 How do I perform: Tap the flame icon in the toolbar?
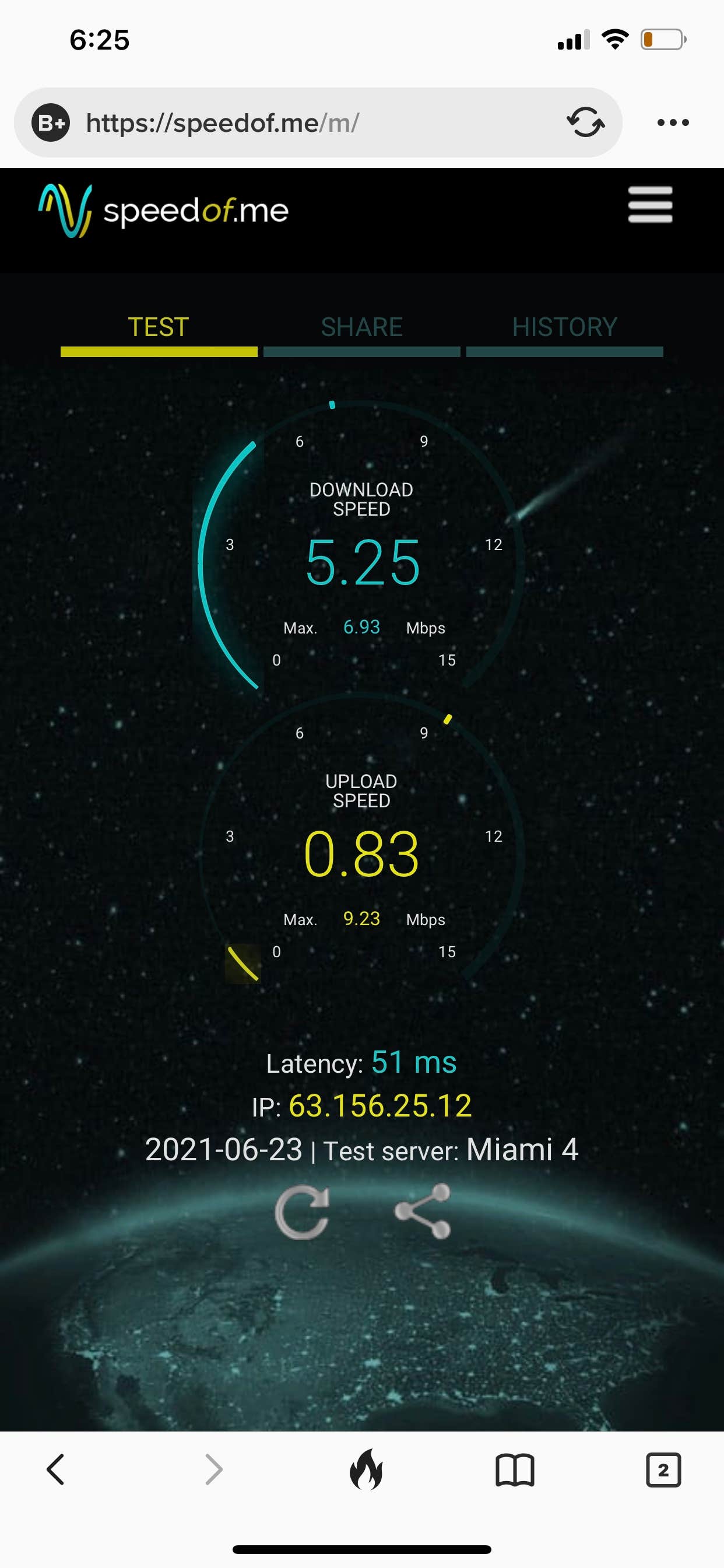tap(366, 1469)
